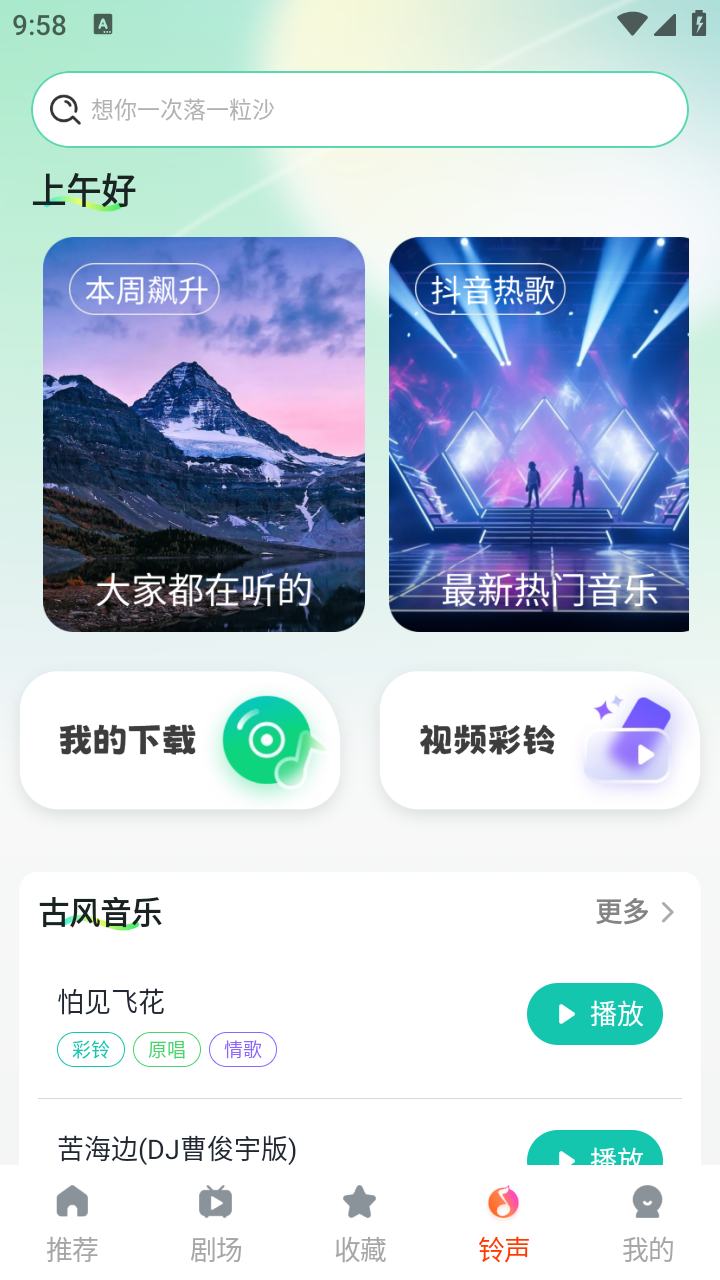This screenshot has width=720, height=1280.
Task: Expand 古风音乐 with the 更多 chevron
Action: coord(666,912)
